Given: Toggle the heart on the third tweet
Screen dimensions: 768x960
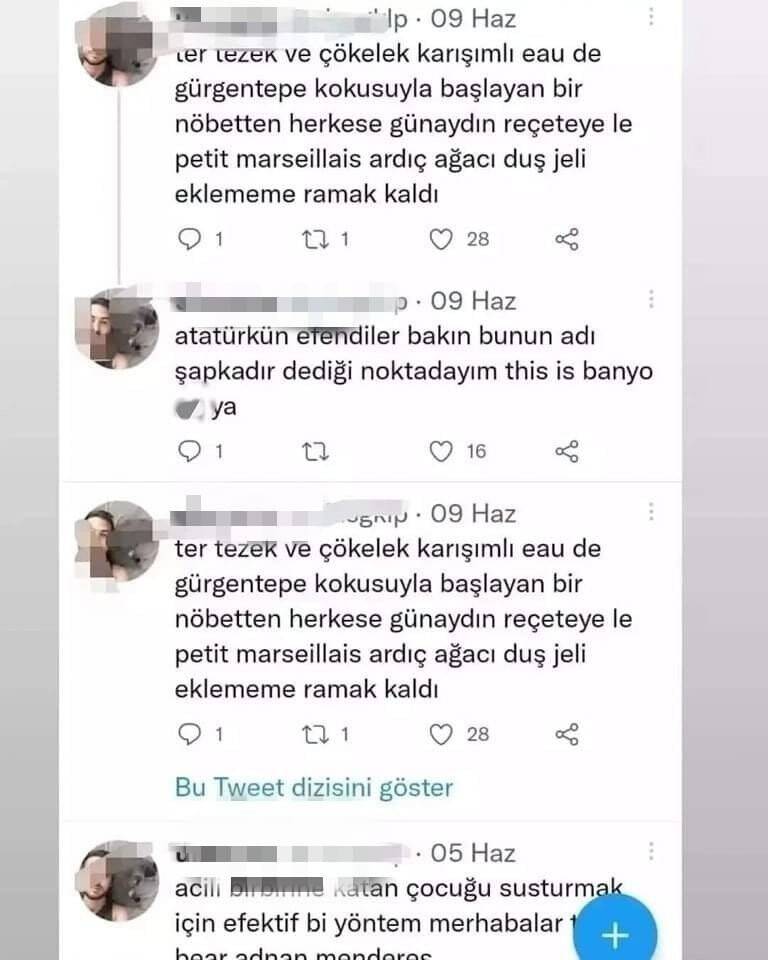Looking at the screenshot, I should click(440, 733).
